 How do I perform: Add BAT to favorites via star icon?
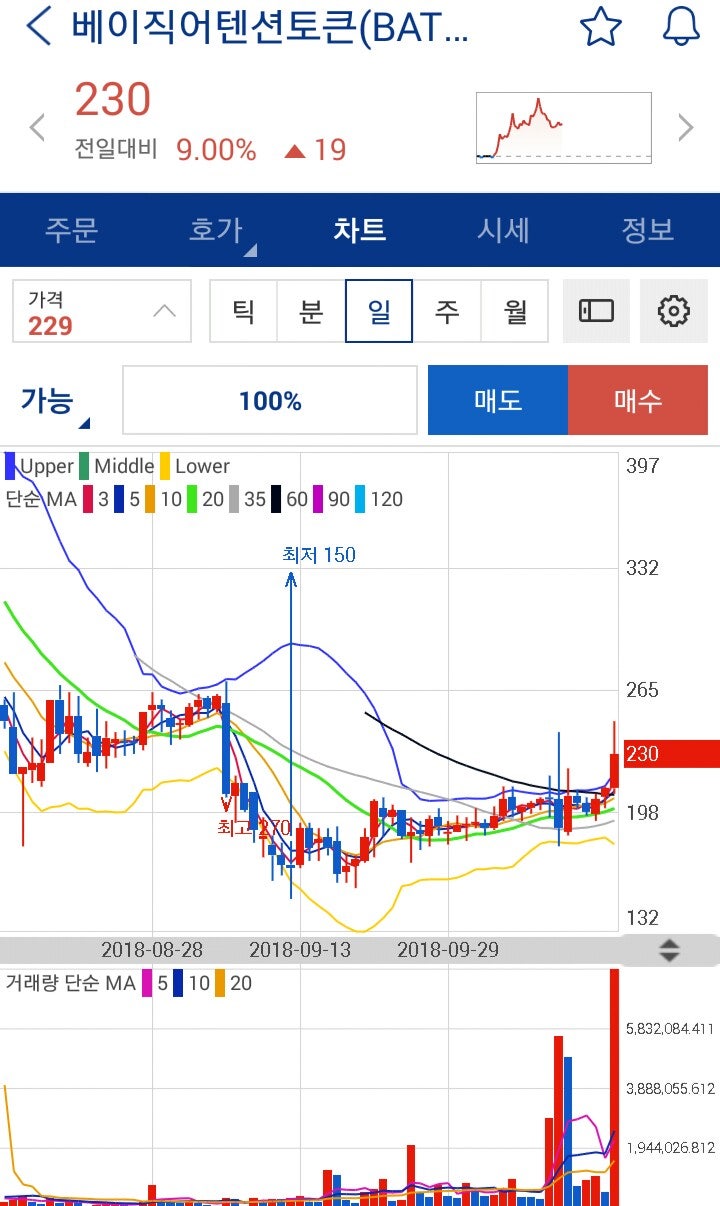tap(599, 29)
